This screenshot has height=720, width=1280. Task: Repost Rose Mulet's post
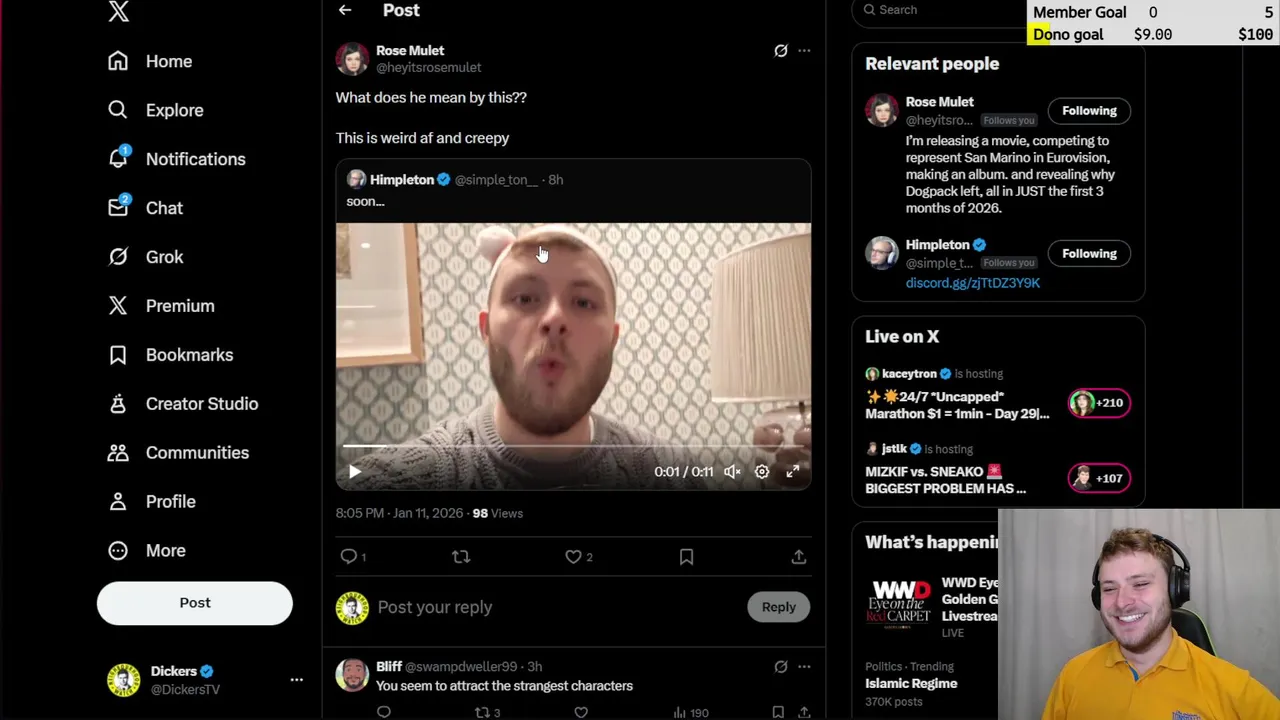461,557
